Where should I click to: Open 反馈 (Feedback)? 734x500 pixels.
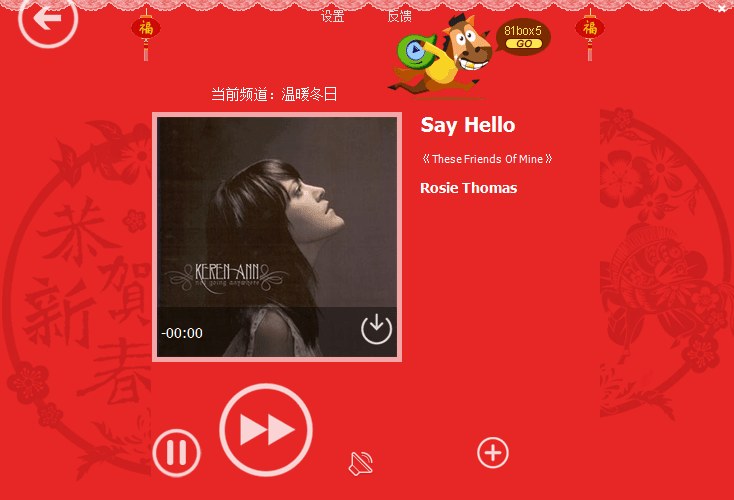pos(399,16)
